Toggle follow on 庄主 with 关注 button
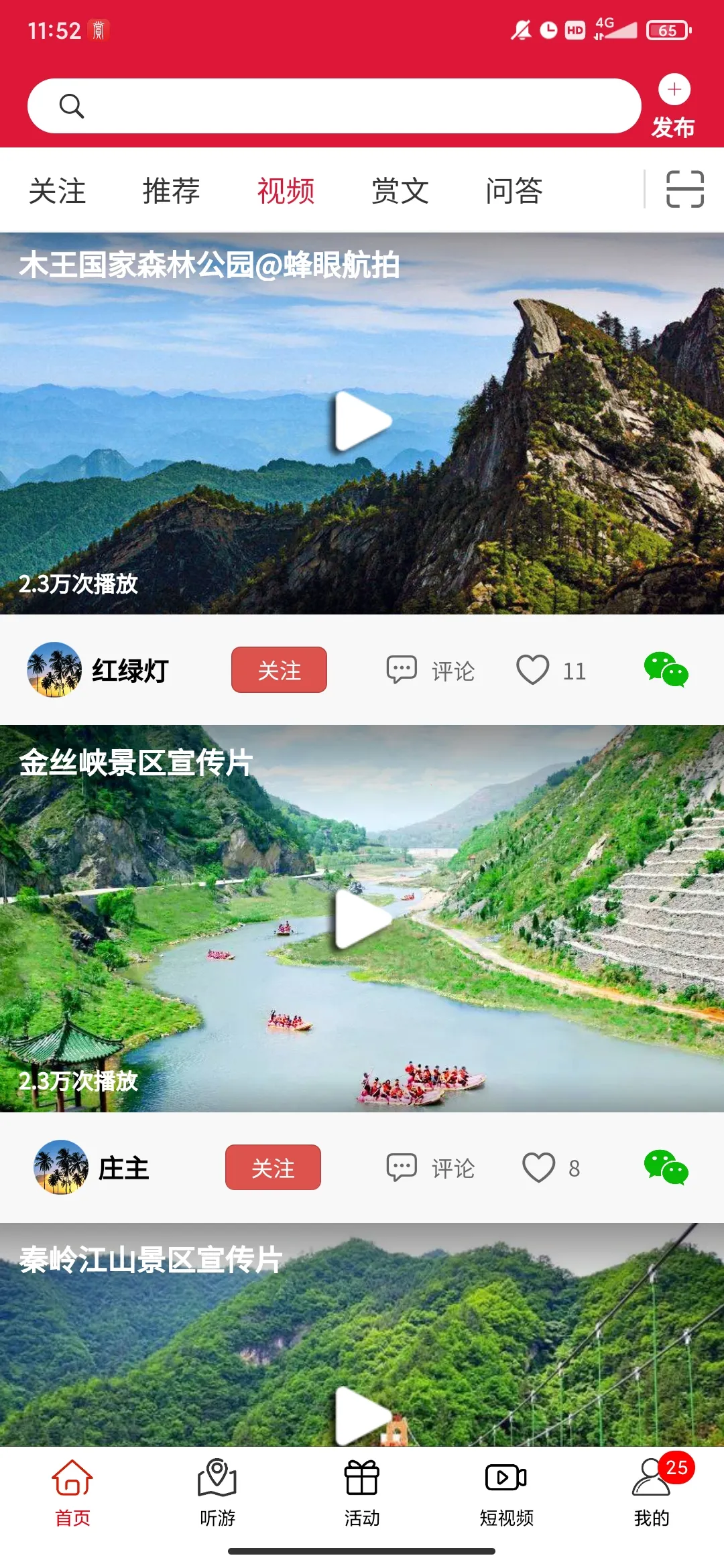The image size is (724, 1568). coord(273,1166)
